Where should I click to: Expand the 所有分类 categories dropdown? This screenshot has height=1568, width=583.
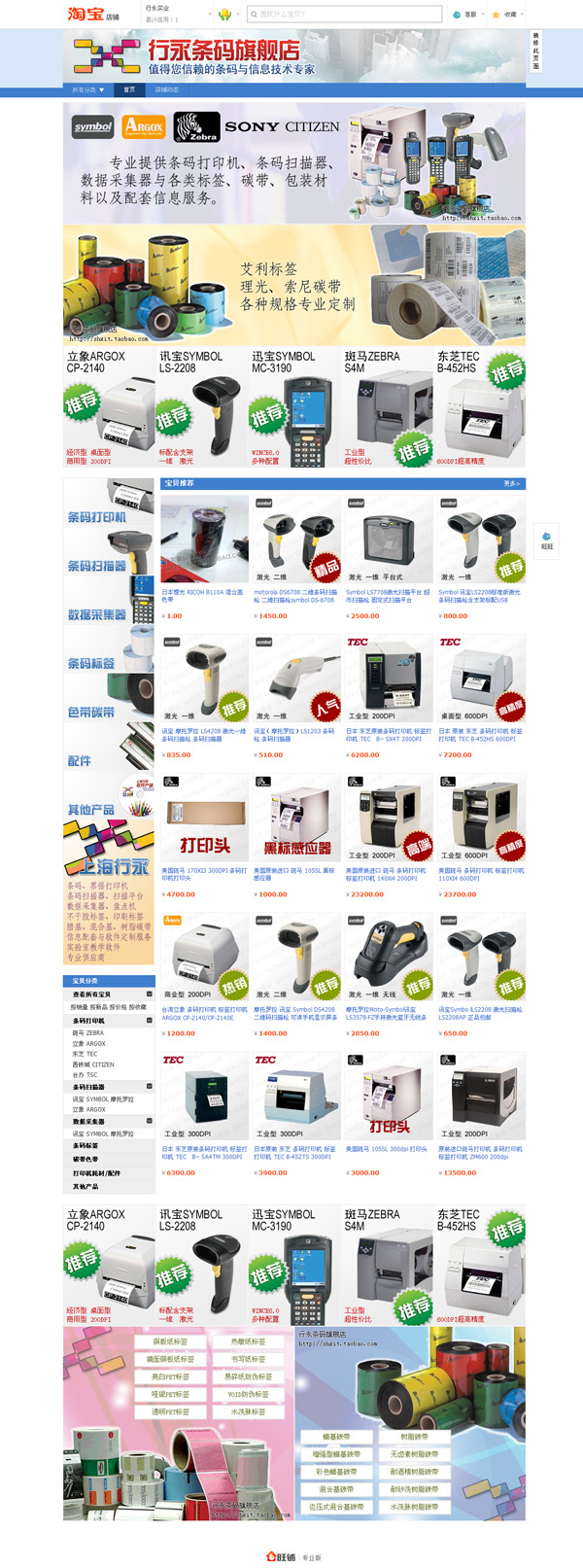coord(87,90)
